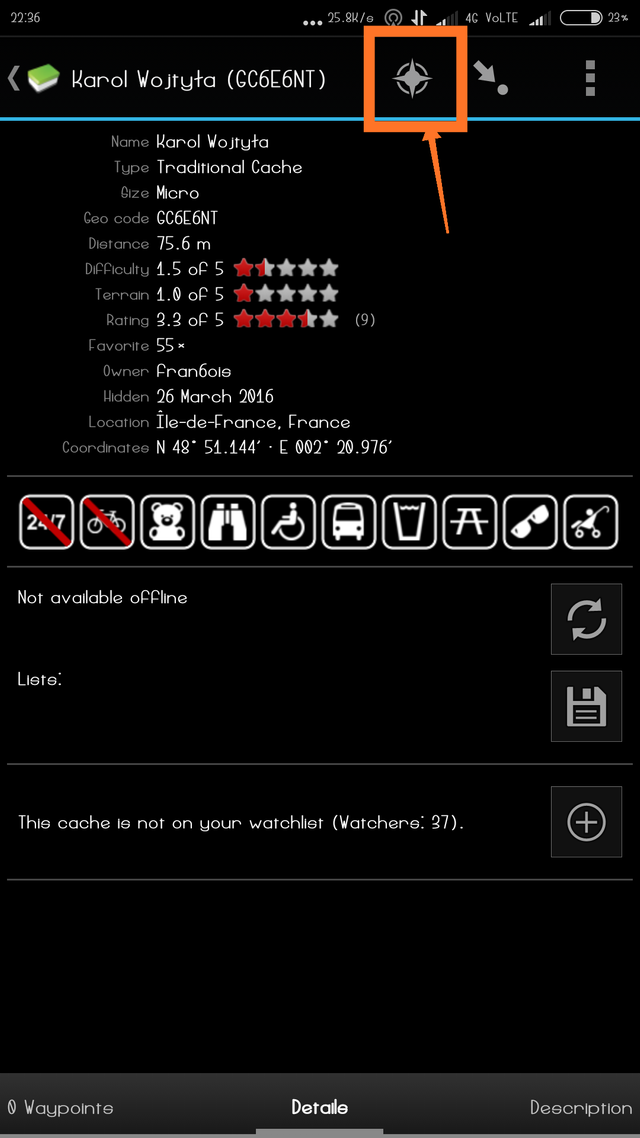Screen dimensions: 640x1138
Task: Refresh the cache data
Action: pos(586,619)
